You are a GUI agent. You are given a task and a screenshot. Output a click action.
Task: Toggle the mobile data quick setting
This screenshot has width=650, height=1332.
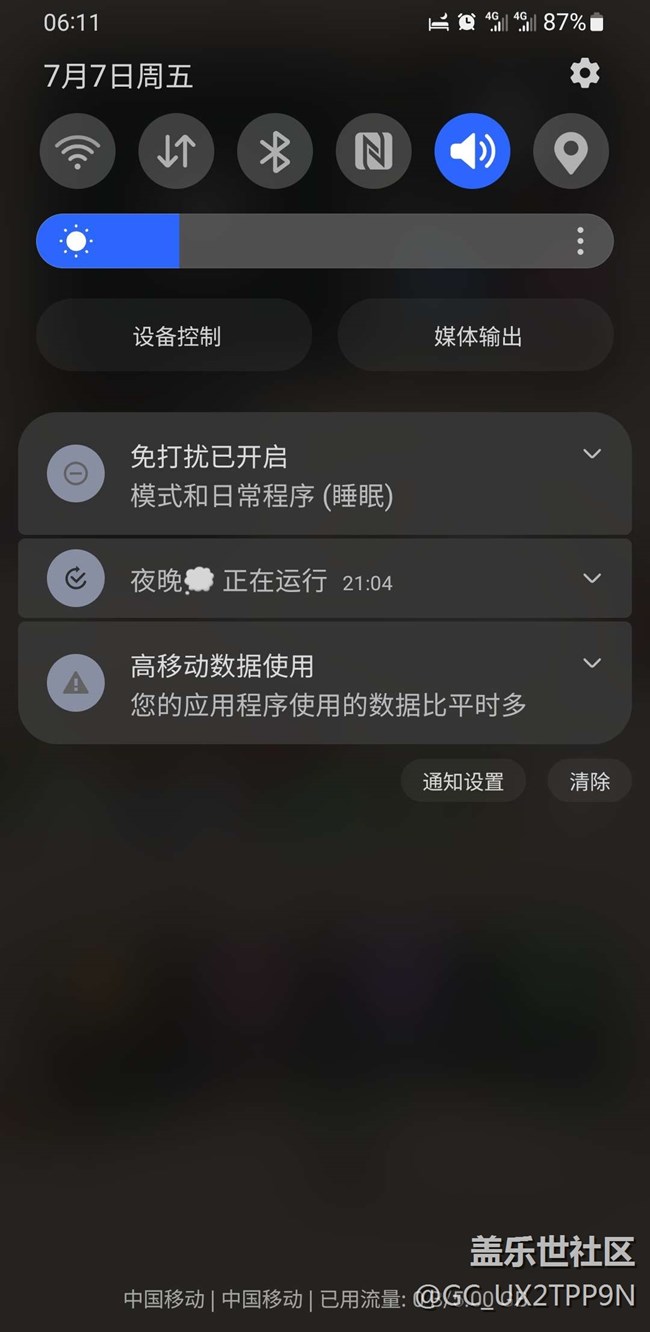pos(176,152)
